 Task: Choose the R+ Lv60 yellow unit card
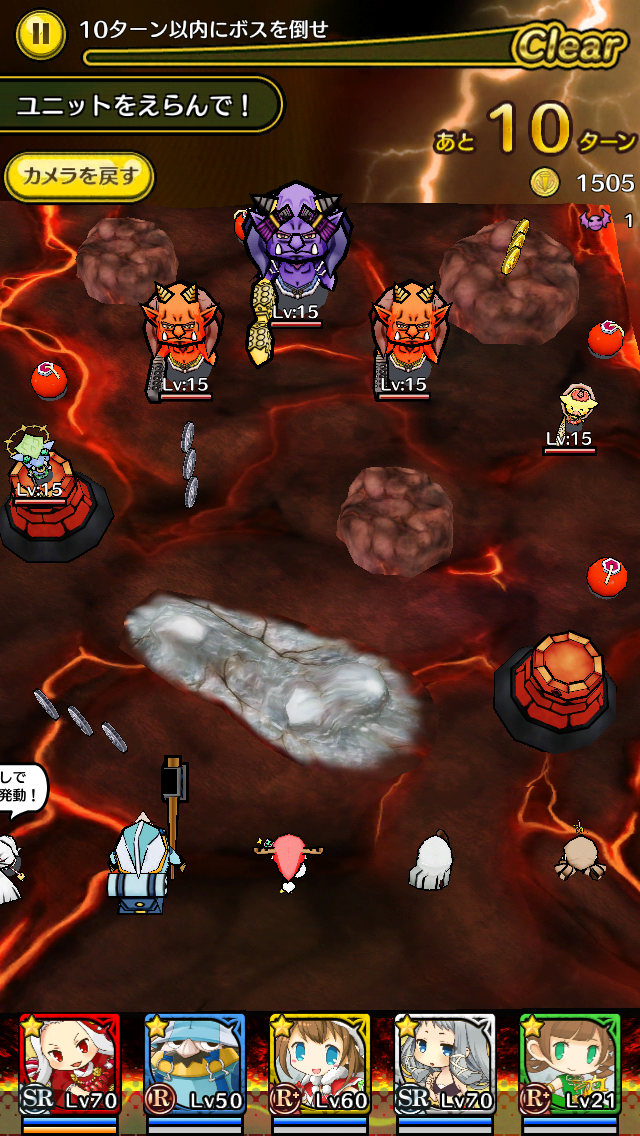pos(319,1064)
